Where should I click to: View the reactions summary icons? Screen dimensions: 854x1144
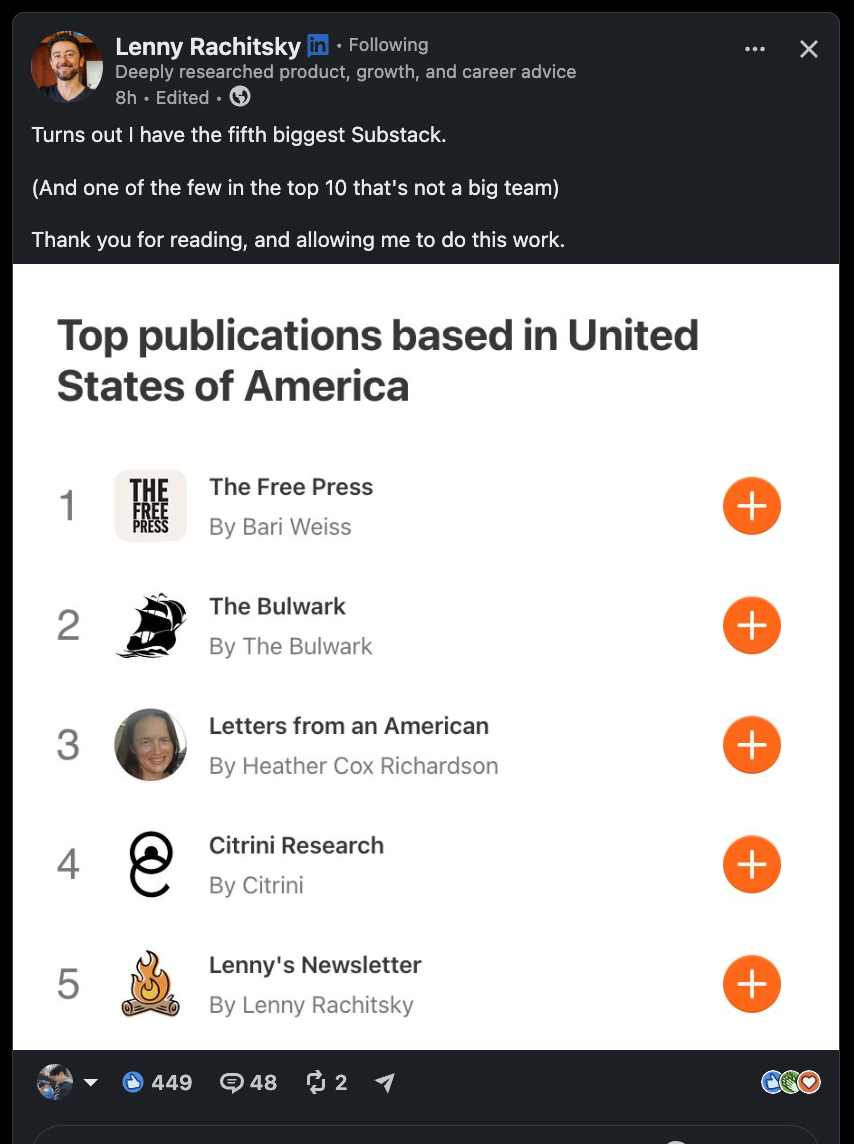[x=791, y=1082]
